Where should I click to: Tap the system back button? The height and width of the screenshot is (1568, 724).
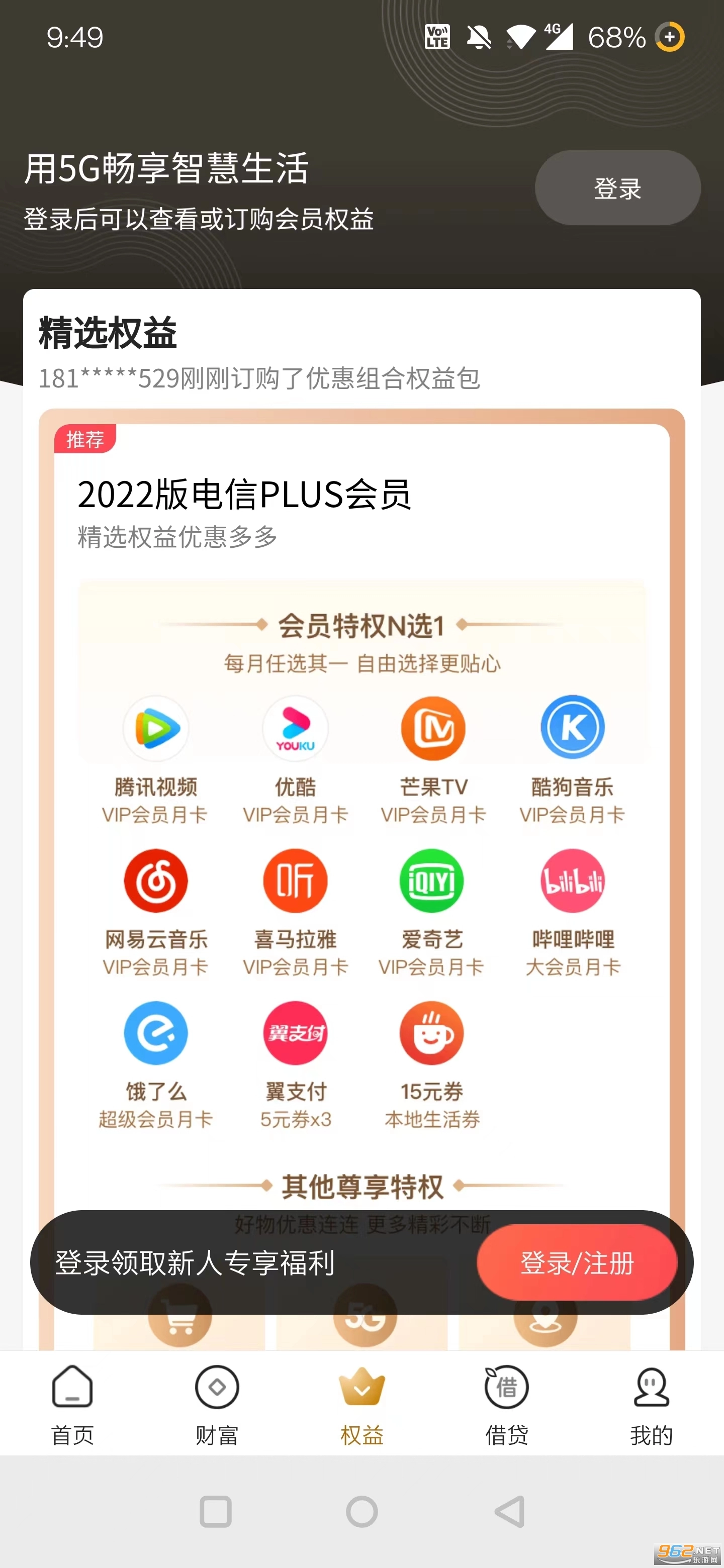click(510, 1512)
